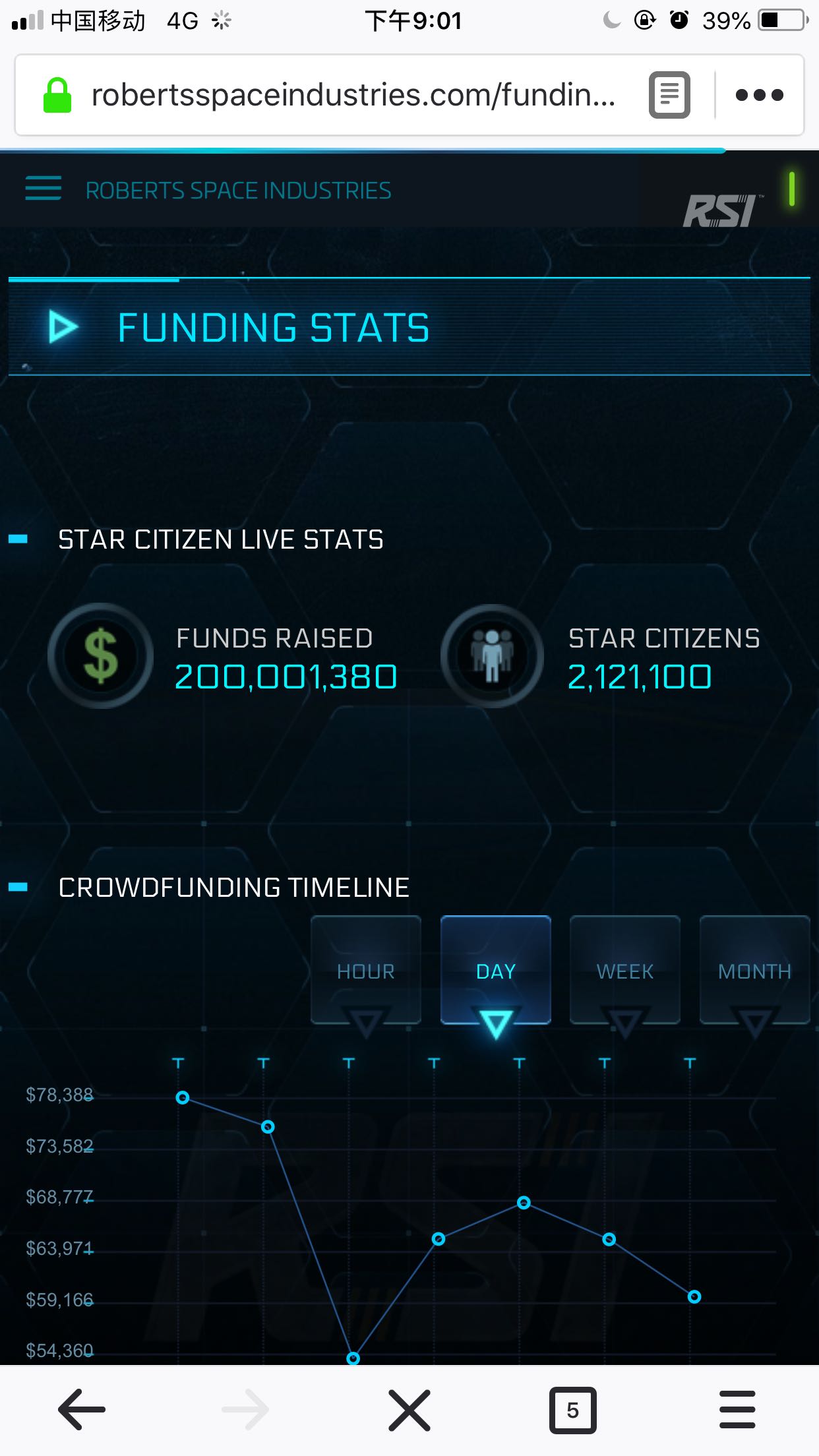819x1456 pixels.
Task: Switch timeline to the Hour view
Action: click(x=366, y=971)
